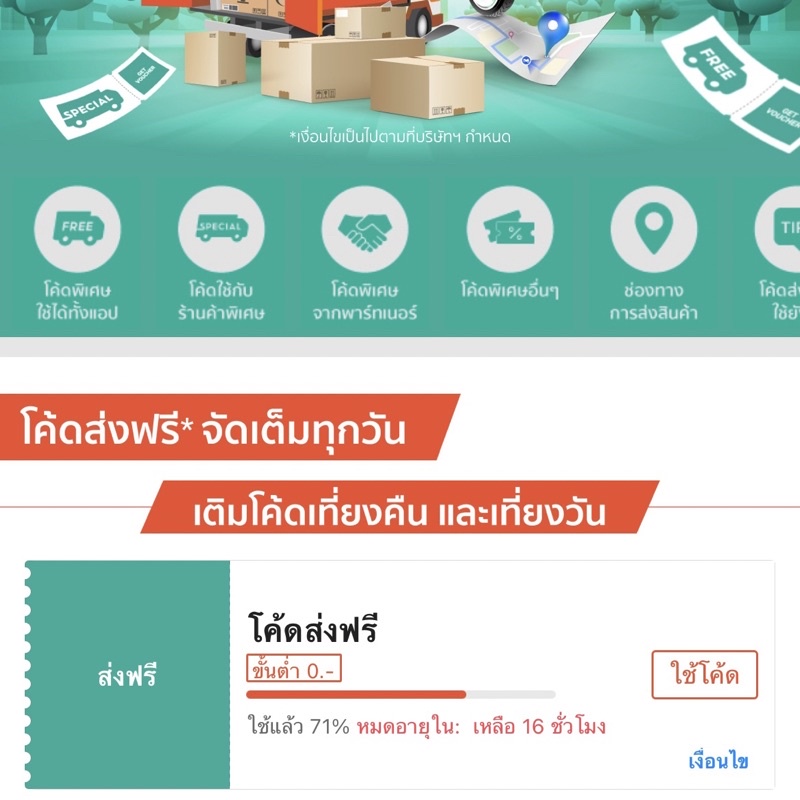This screenshot has height=800, width=800.
Task: Tap ใช้โค้ด button on free shipping voucher
Action: coord(705,674)
